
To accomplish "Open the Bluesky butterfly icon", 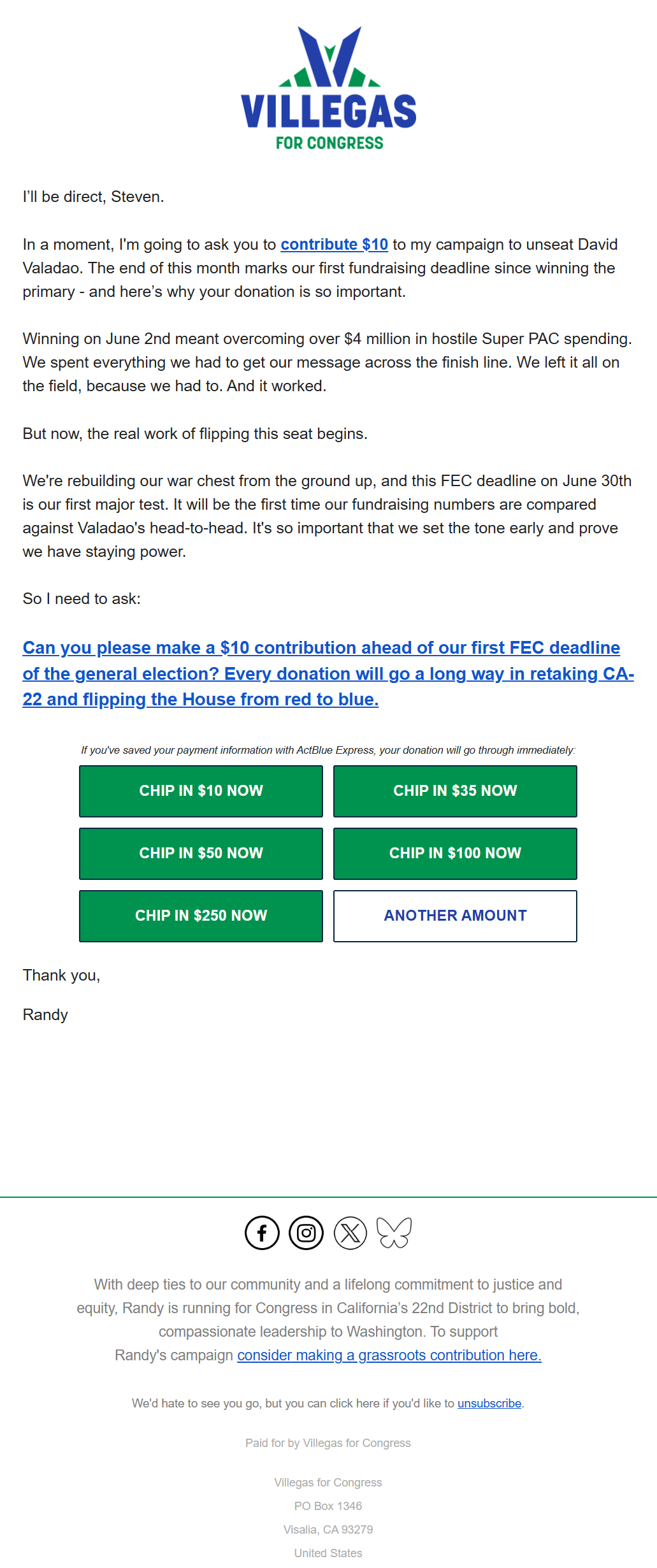I will click(x=394, y=1233).
